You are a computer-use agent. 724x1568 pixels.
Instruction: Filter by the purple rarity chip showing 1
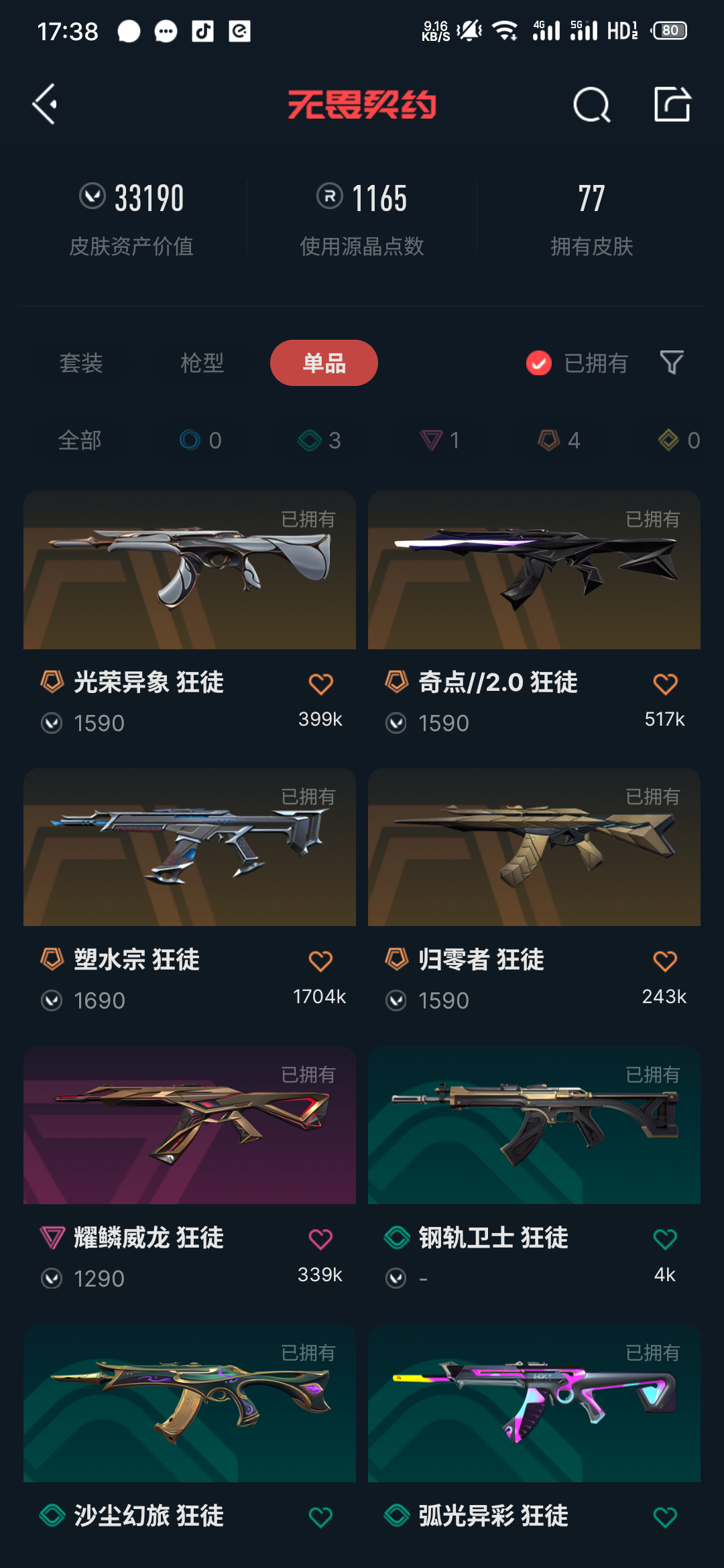coord(440,440)
